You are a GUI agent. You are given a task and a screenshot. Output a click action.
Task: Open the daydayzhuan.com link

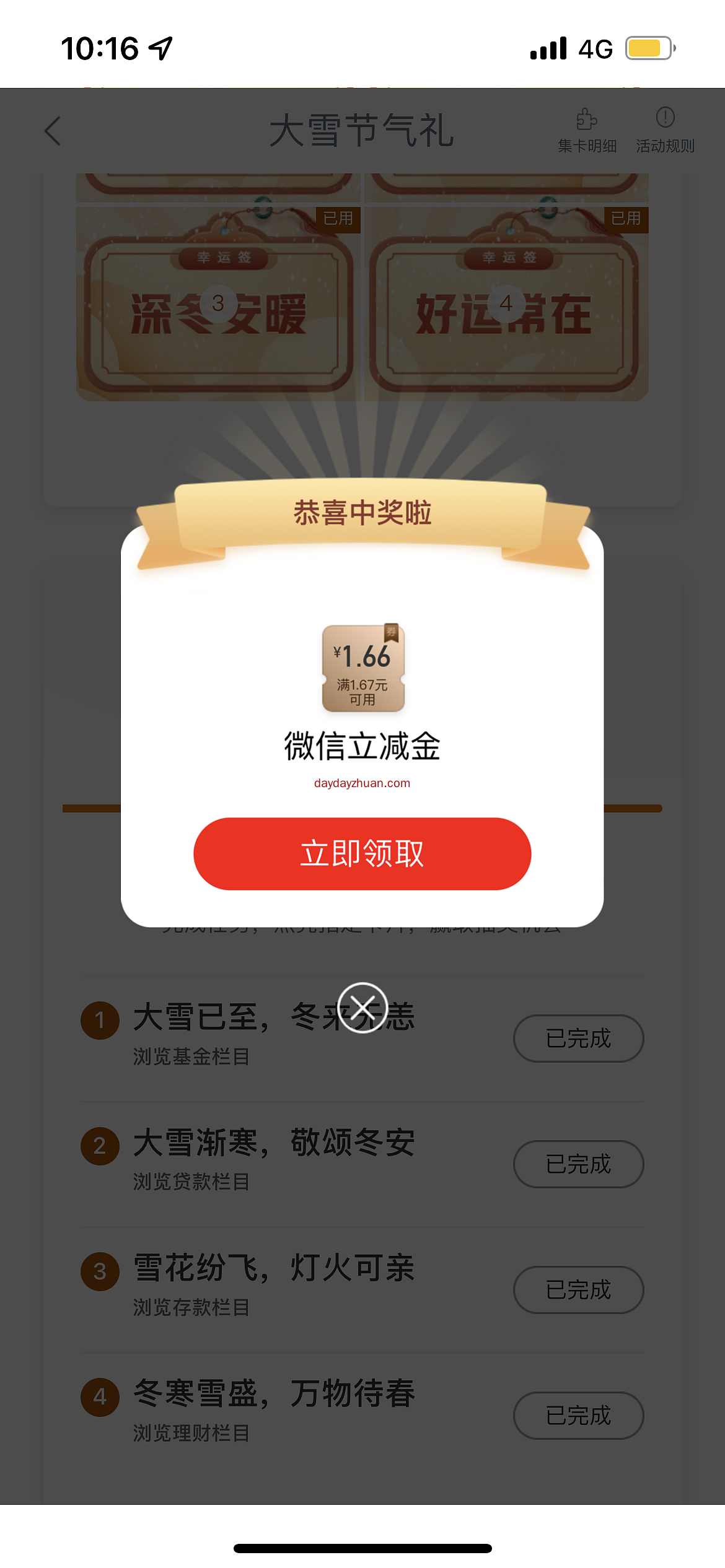coord(362,782)
